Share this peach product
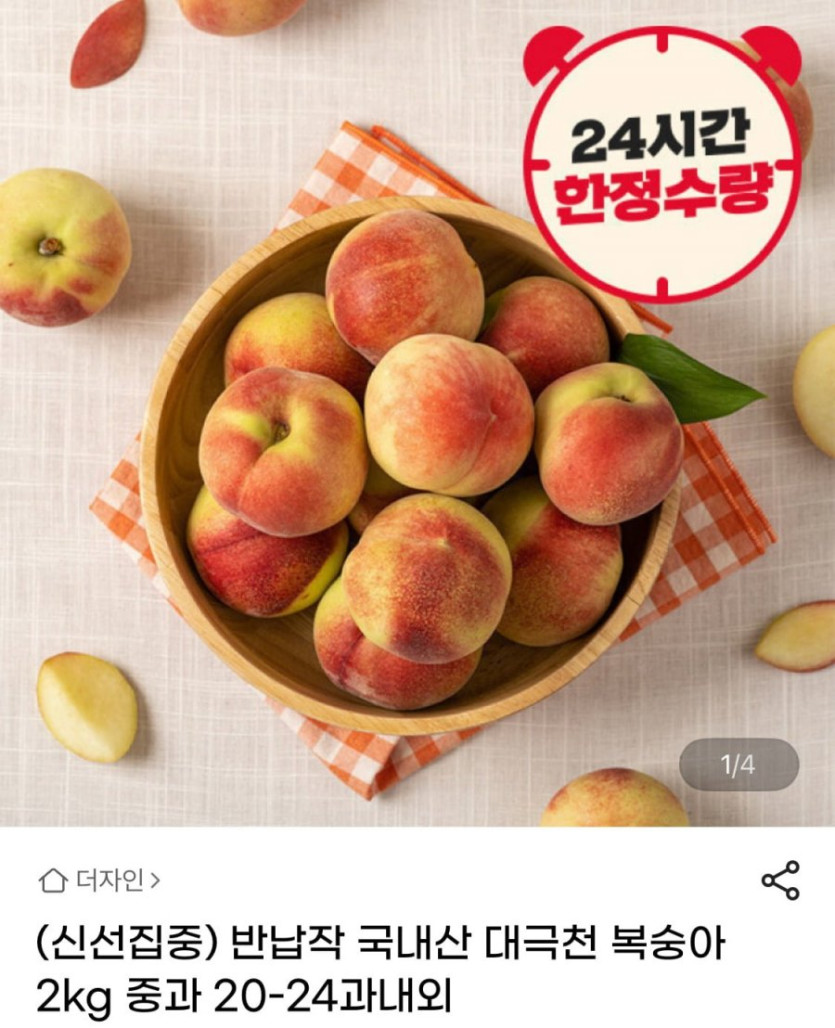The image size is (835, 1028). click(780, 880)
